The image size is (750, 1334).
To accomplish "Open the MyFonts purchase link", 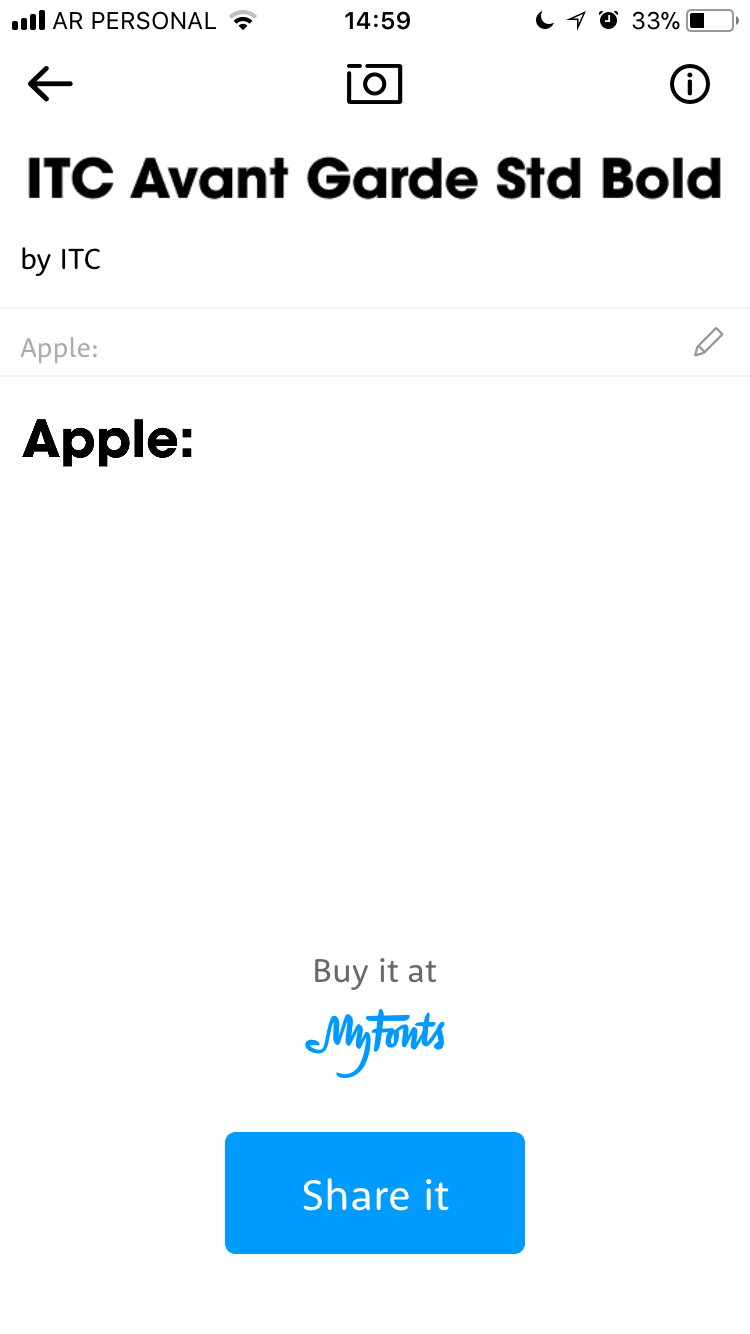I will pos(375,1044).
